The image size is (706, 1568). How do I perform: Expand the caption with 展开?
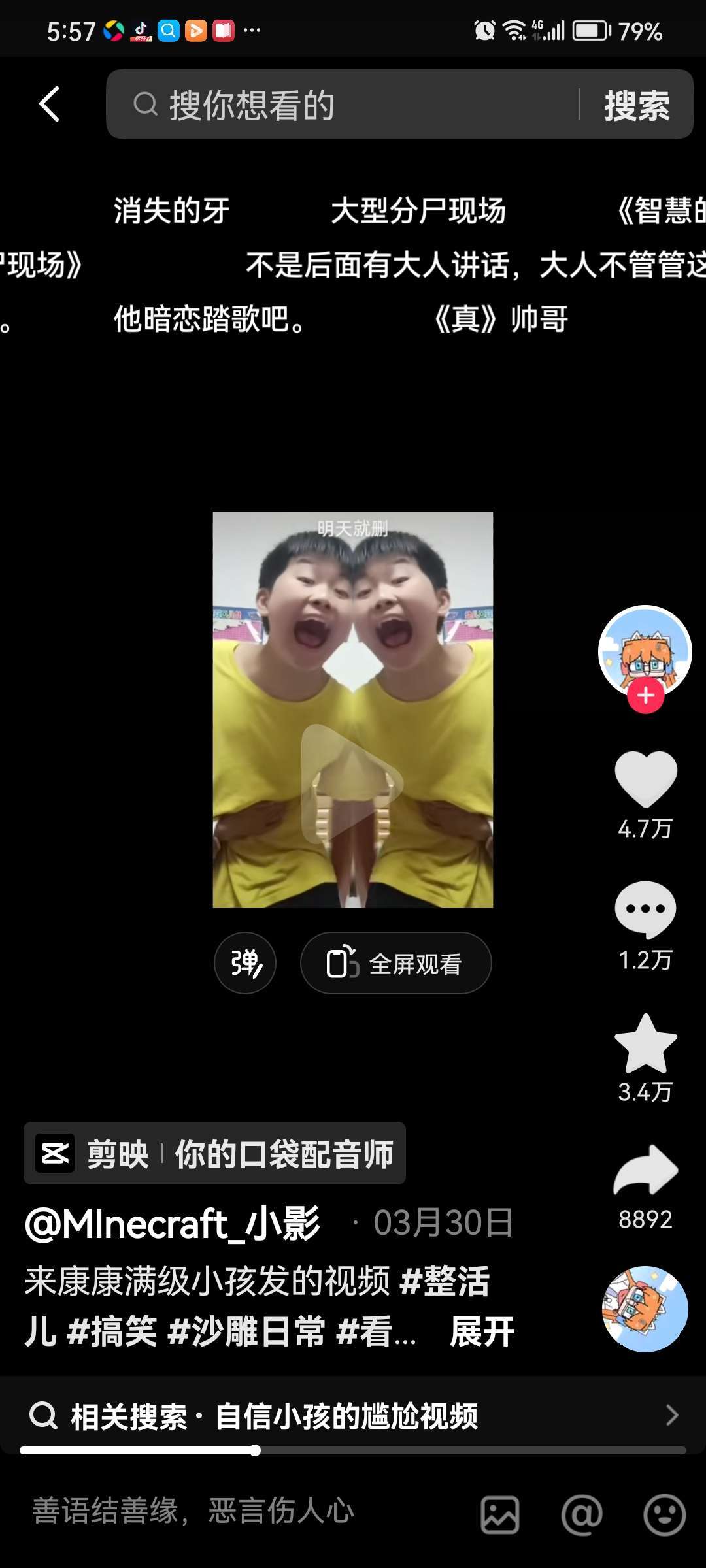[x=482, y=1331]
